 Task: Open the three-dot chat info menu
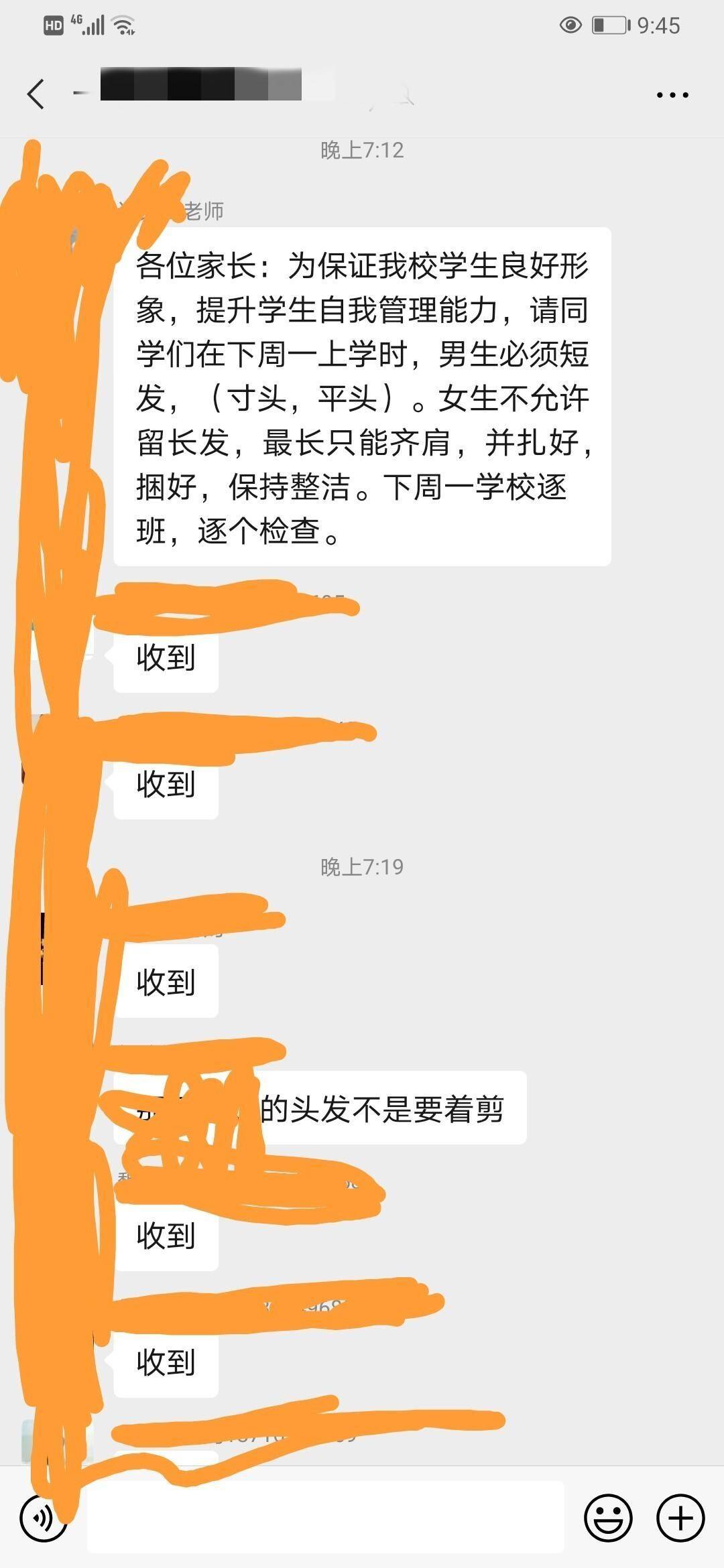672,95
